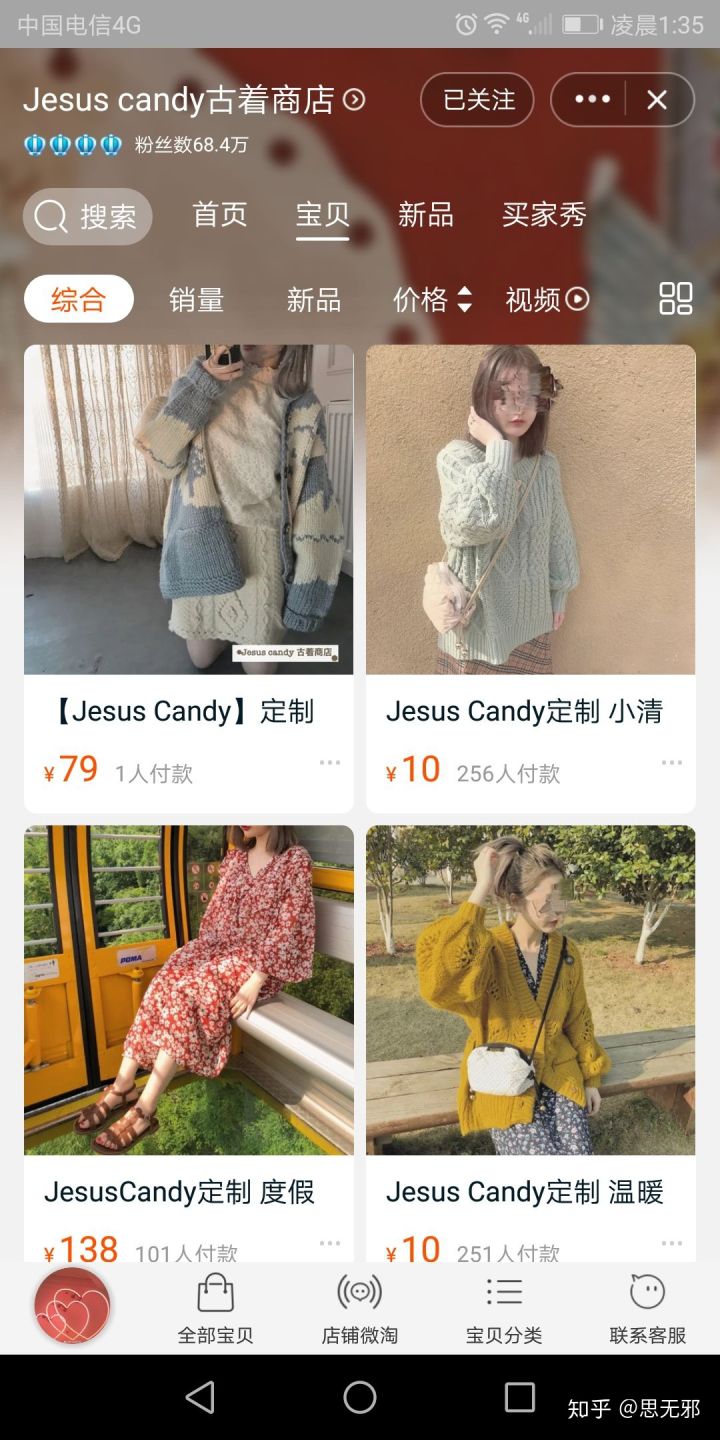Tap the system back button
Screen dimensions: 720x1440
pyautogui.click(x=200, y=1397)
